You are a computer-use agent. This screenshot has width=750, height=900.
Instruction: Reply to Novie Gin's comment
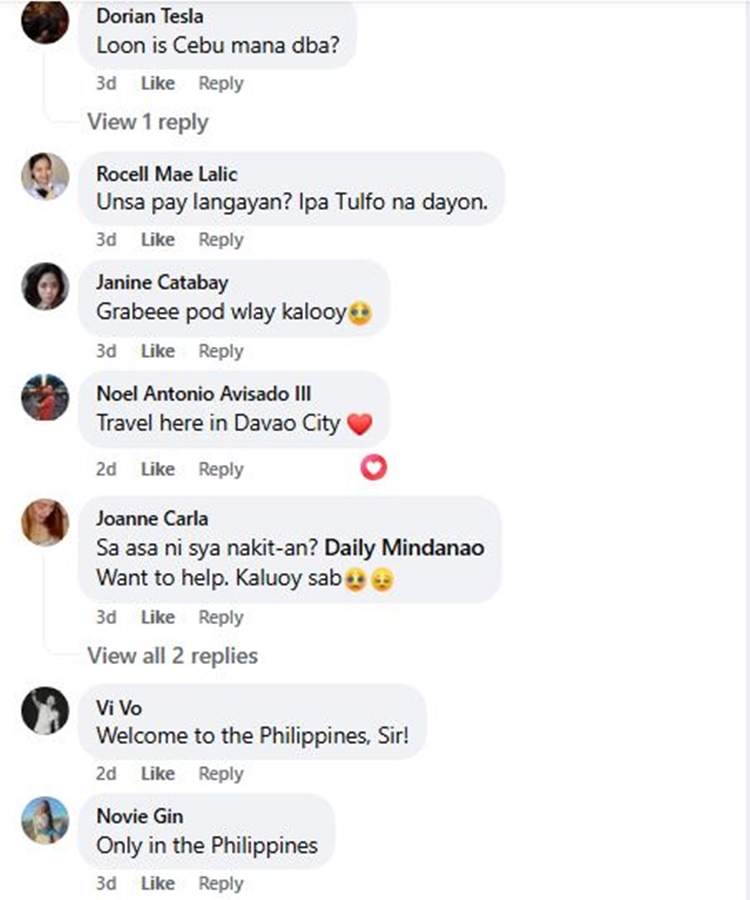click(221, 884)
